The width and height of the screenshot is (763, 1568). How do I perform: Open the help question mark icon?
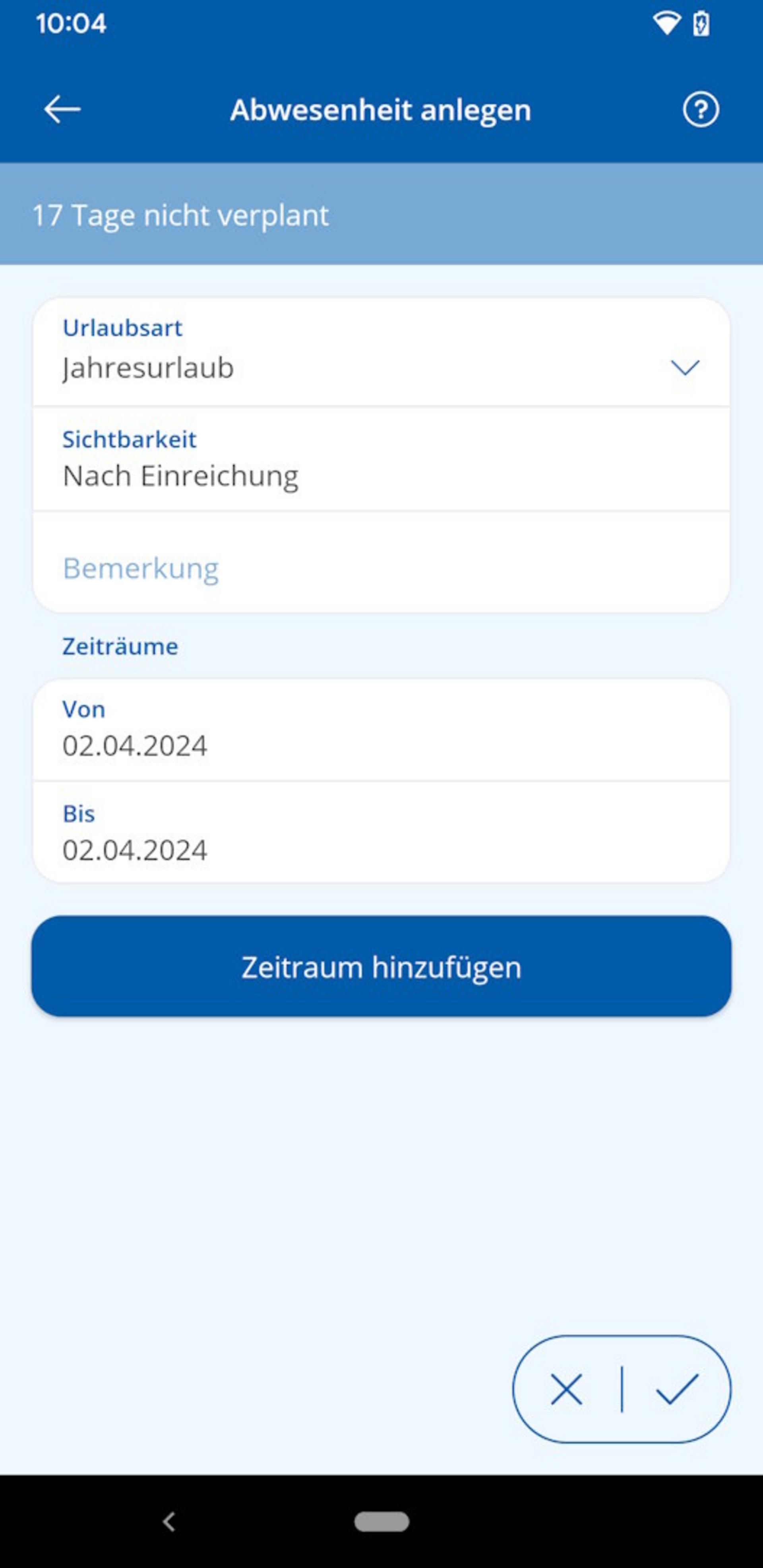click(700, 110)
